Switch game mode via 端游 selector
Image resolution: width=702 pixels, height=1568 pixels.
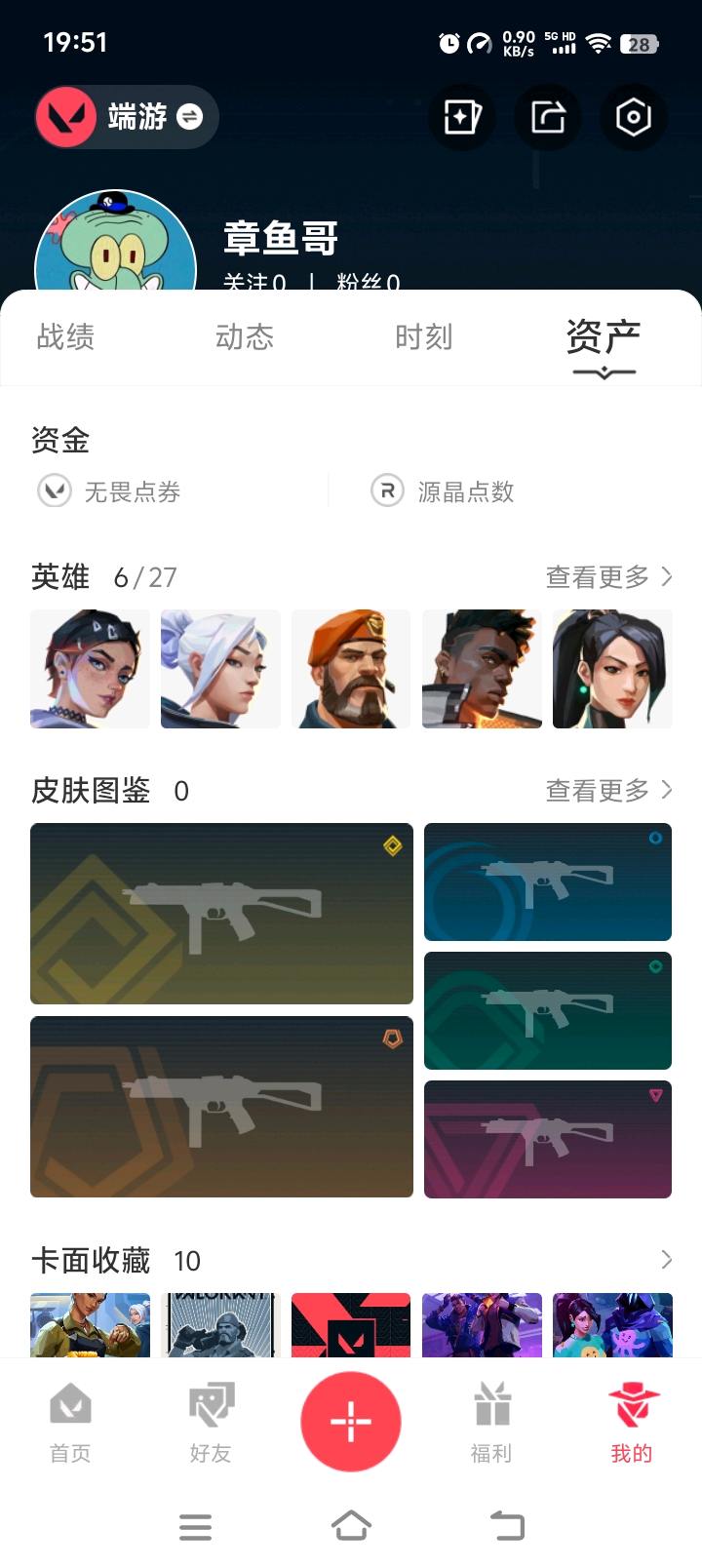click(127, 117)
